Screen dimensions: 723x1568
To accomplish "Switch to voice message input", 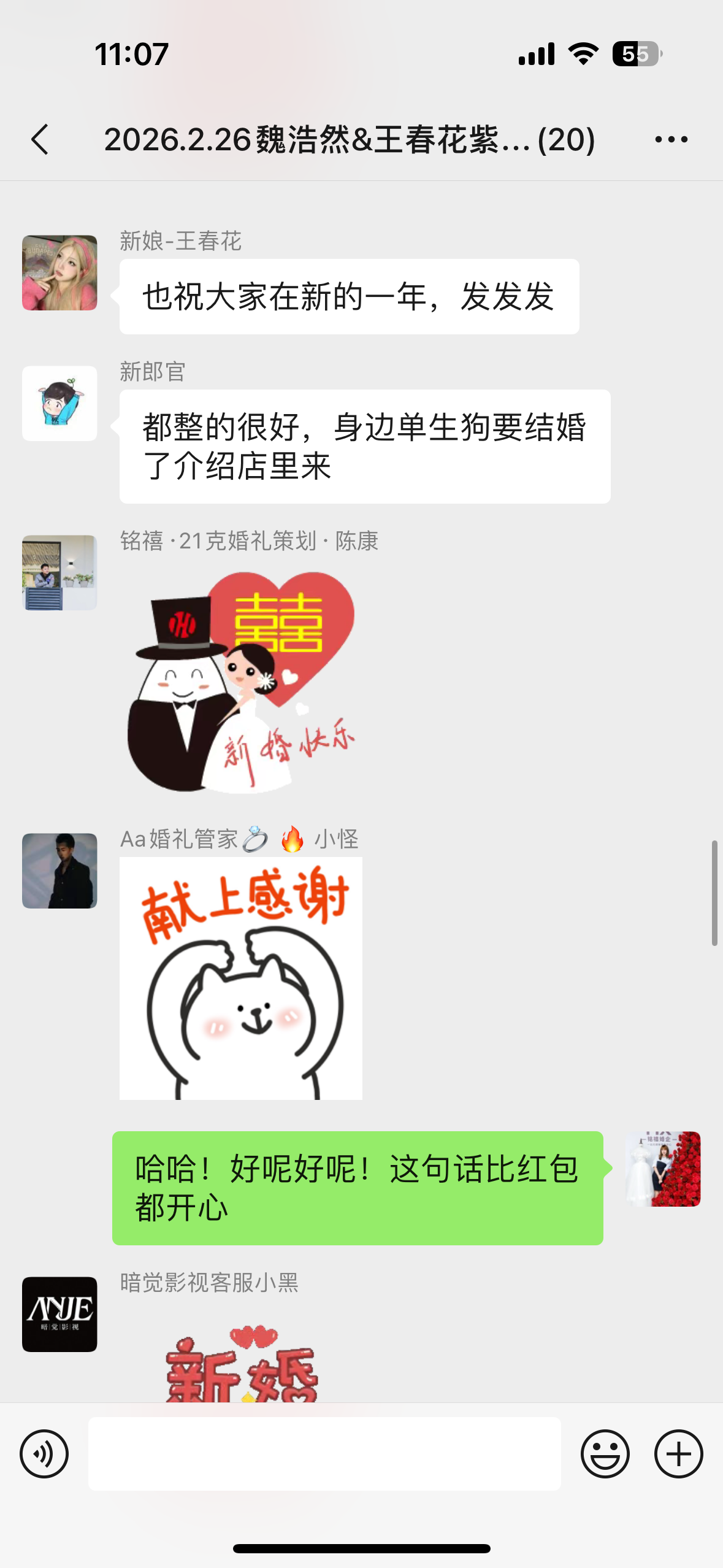I will coord(44,1453).
